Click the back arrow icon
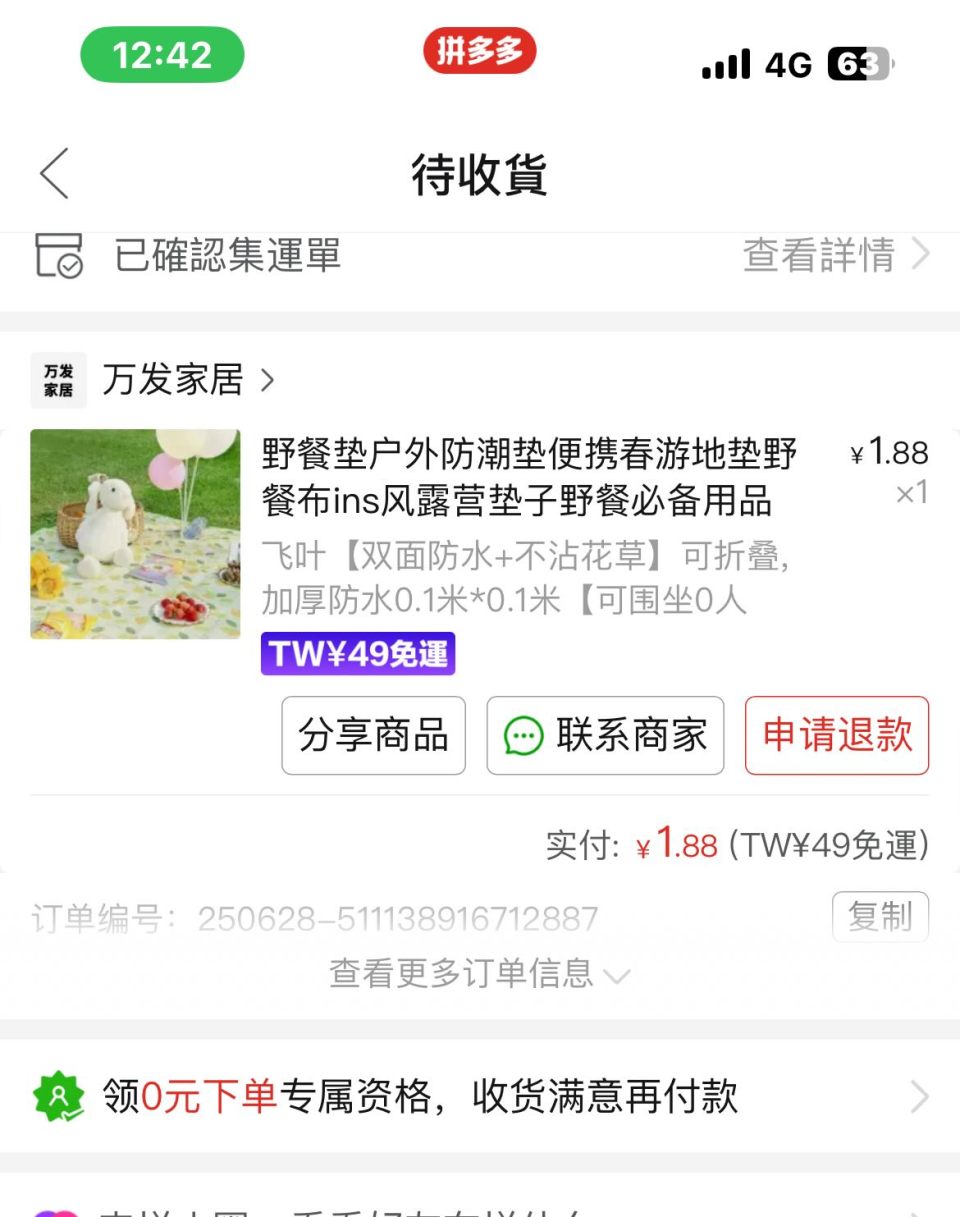The image size is (960, 1217). pos(55,172)
